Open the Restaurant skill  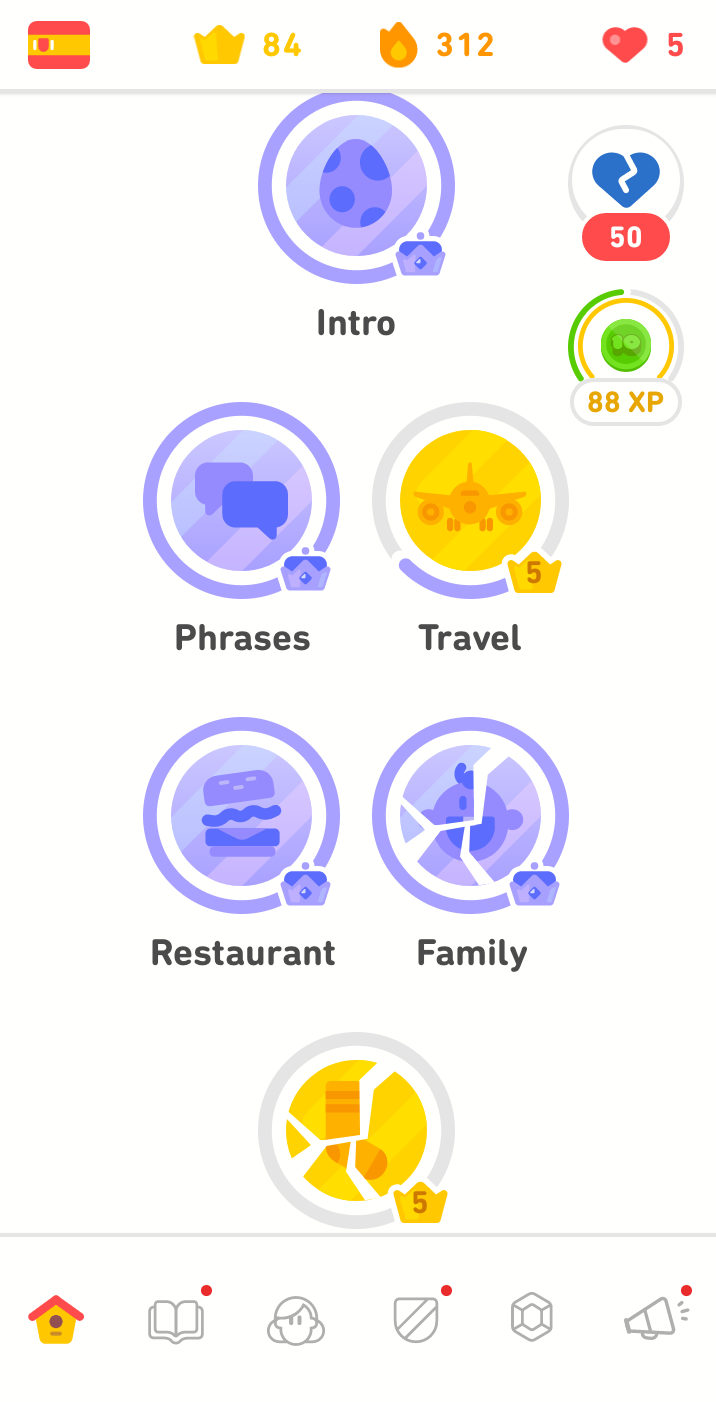coord(241,815)
